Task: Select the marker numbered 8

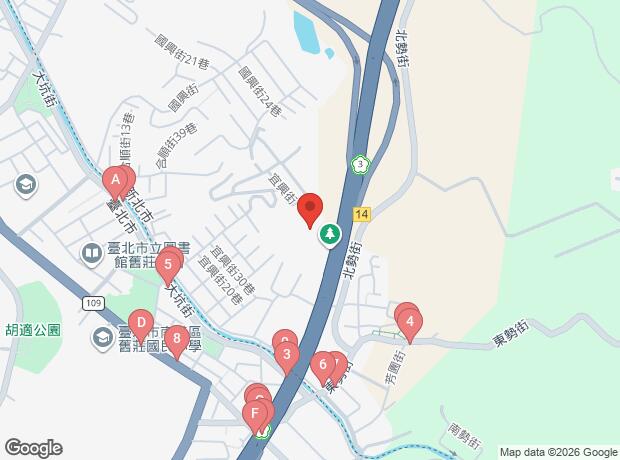Action: pyautogui.click(x=177, y=340)
